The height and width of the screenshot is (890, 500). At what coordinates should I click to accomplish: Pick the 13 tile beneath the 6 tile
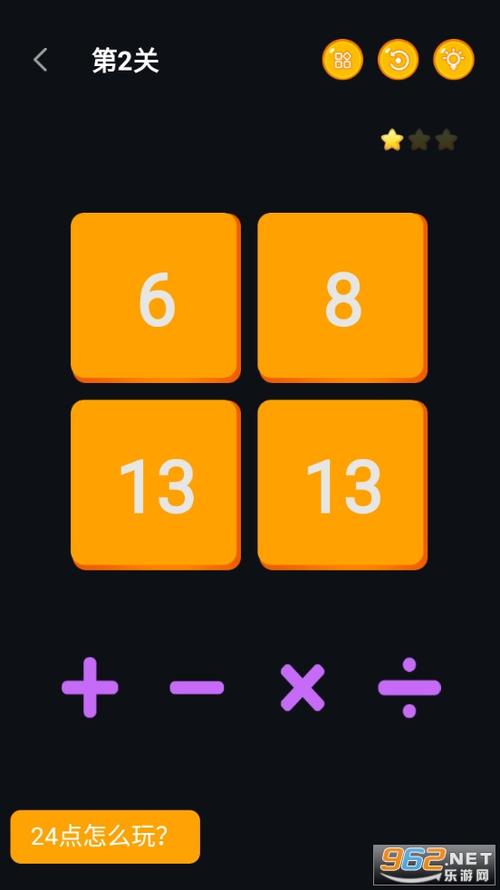coord(156,485)
